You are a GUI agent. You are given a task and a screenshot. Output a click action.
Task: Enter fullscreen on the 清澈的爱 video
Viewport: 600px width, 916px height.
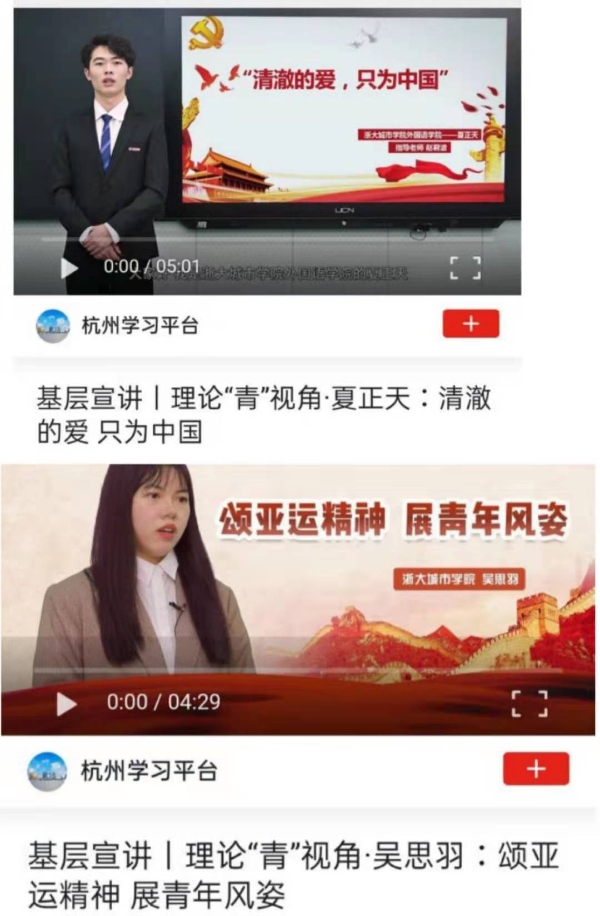465,268
